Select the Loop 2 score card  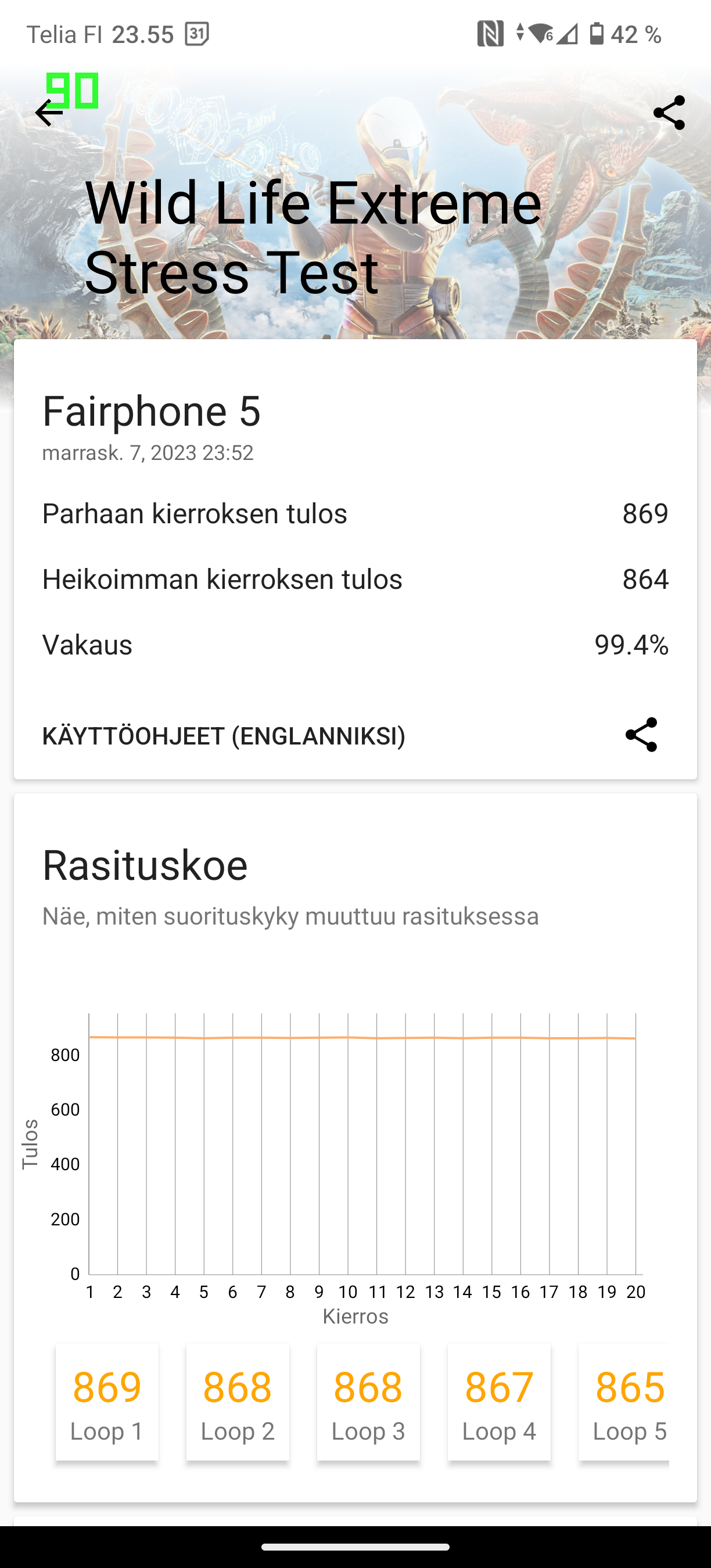pos(238,1402)
